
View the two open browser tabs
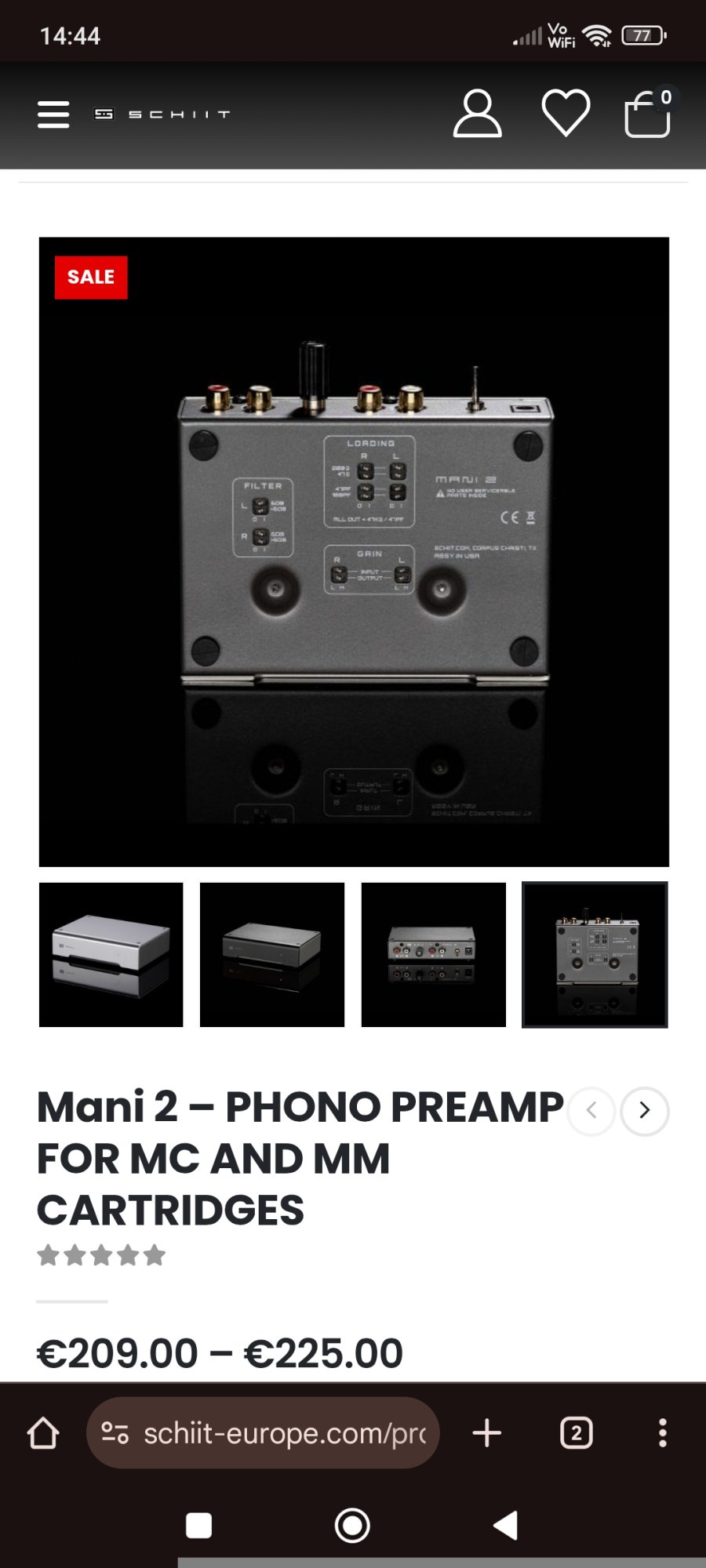click(577, 1433)
